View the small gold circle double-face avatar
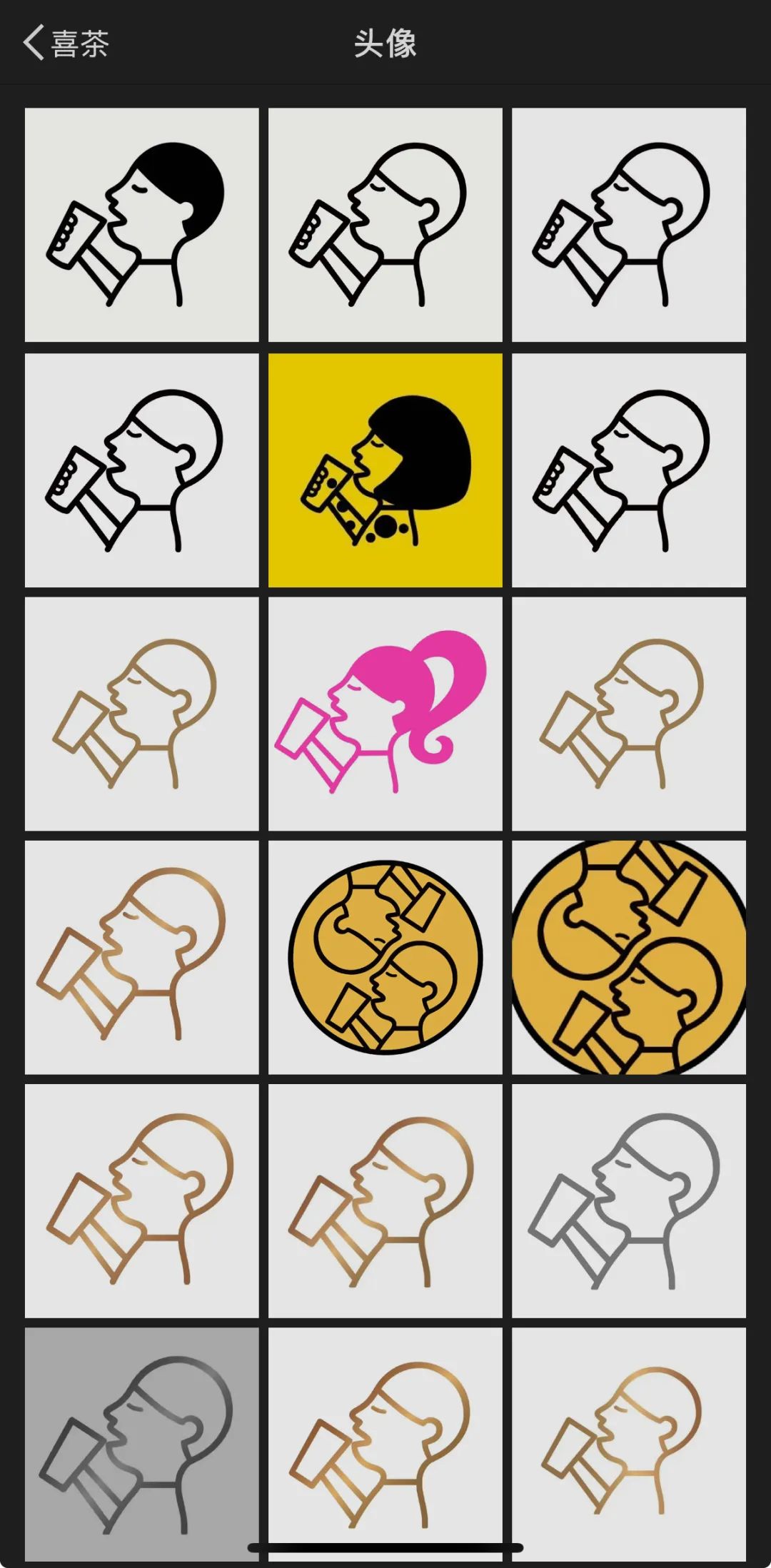The width and height of the screenshot is (771, 1568). click(385, 957)
